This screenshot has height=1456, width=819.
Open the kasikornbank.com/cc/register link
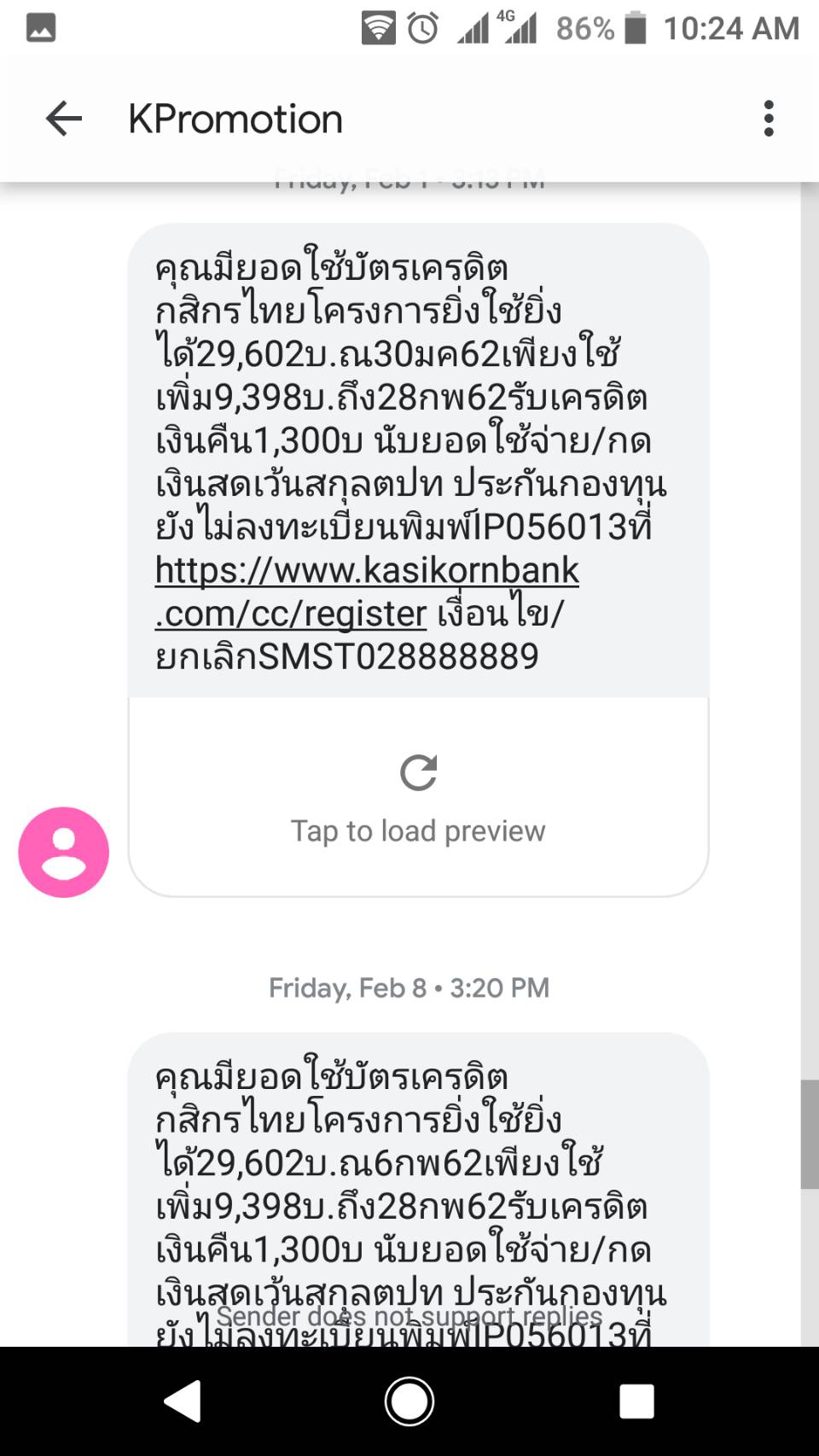click(367, 591)
